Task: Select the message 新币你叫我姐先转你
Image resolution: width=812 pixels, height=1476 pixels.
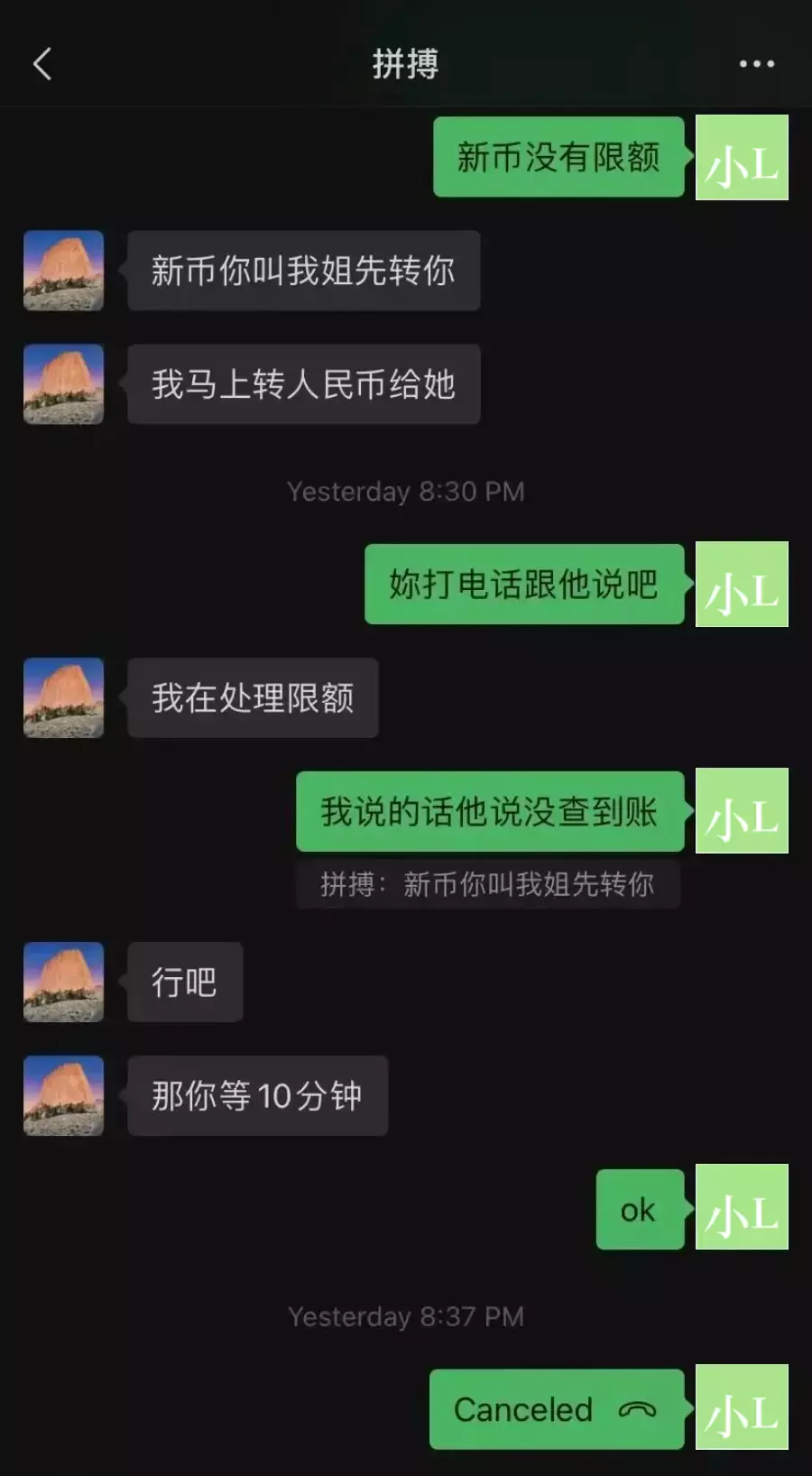Action: [304, 271]
